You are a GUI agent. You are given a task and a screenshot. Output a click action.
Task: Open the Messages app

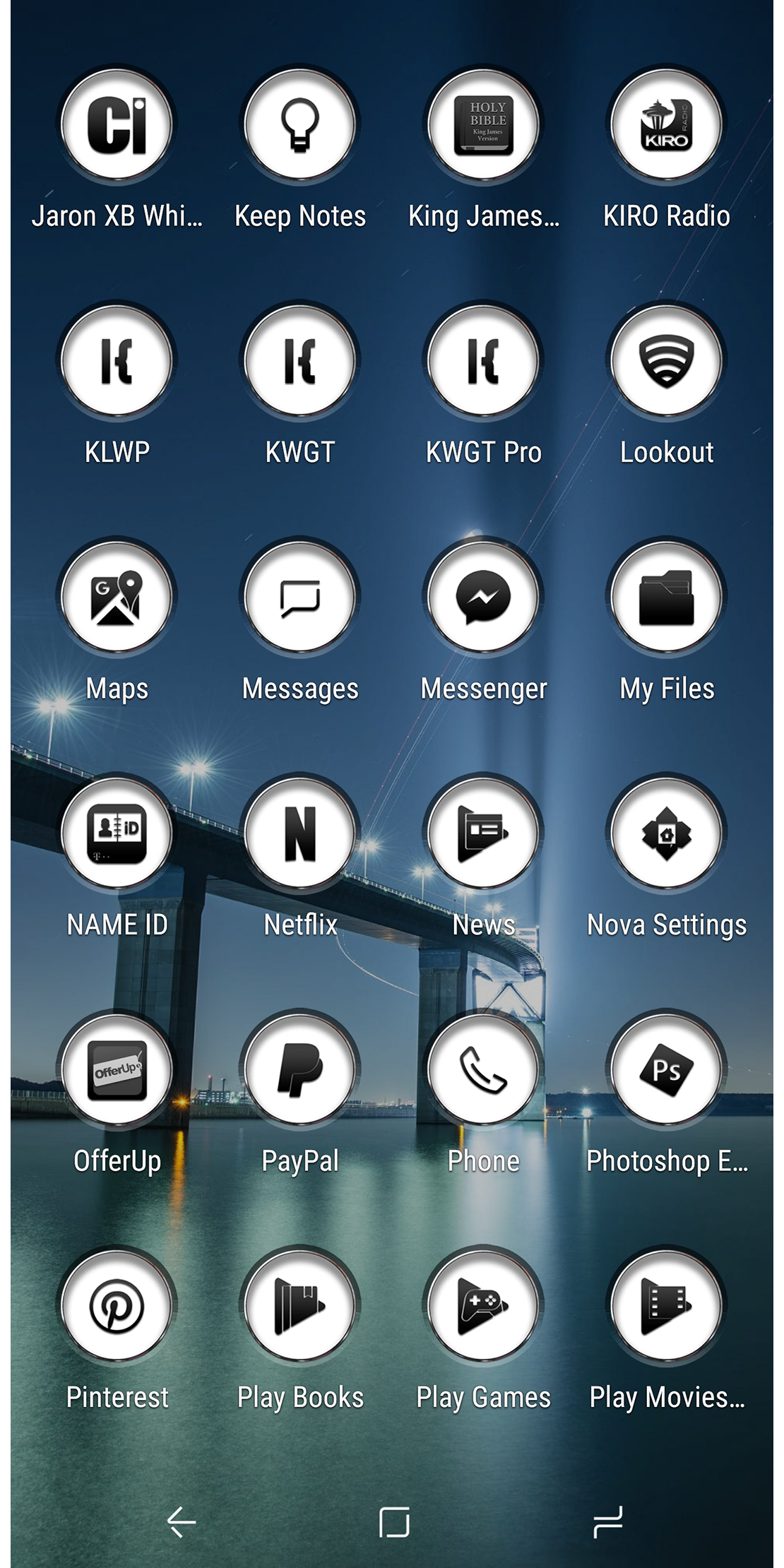click(300, 598)
